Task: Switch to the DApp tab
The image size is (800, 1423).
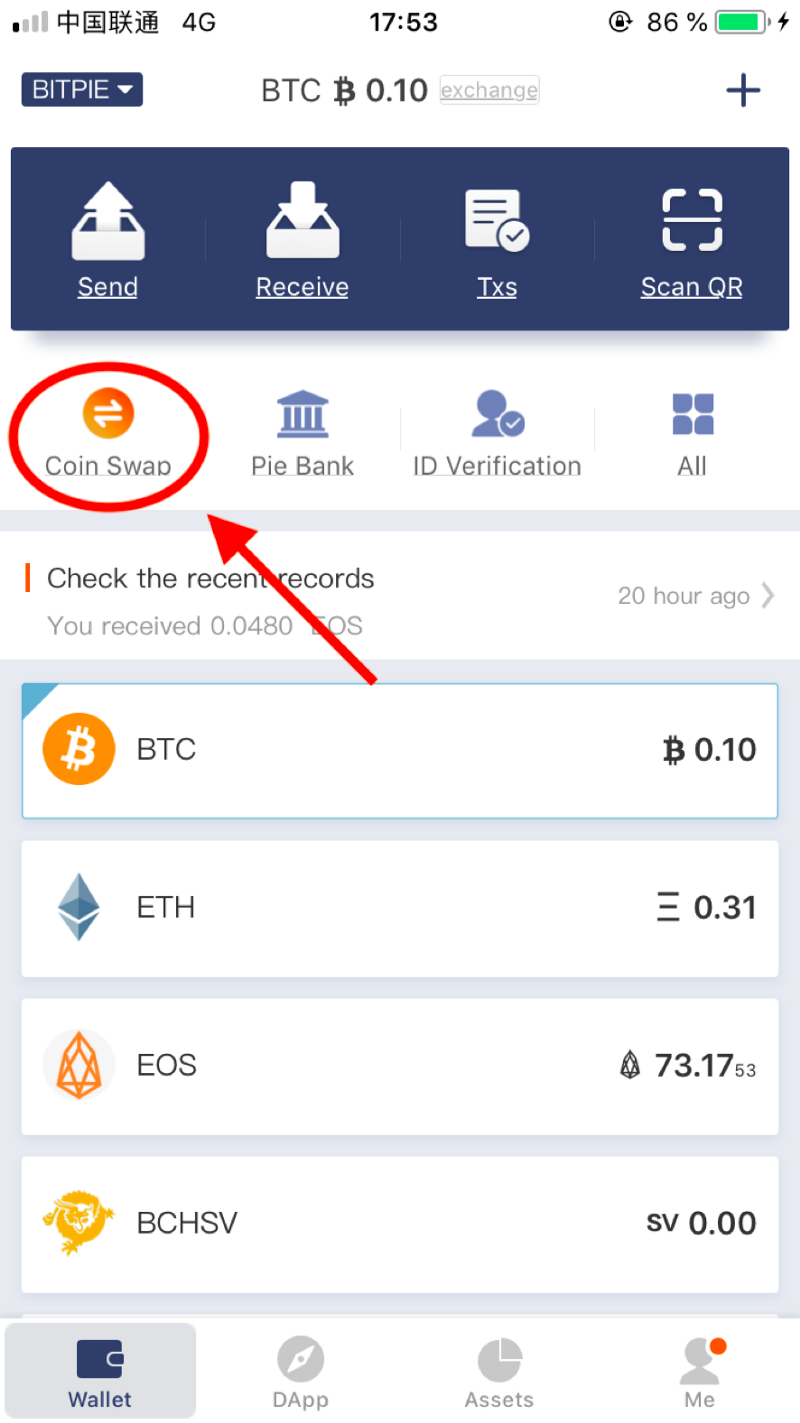Action: coord(300,1372)
